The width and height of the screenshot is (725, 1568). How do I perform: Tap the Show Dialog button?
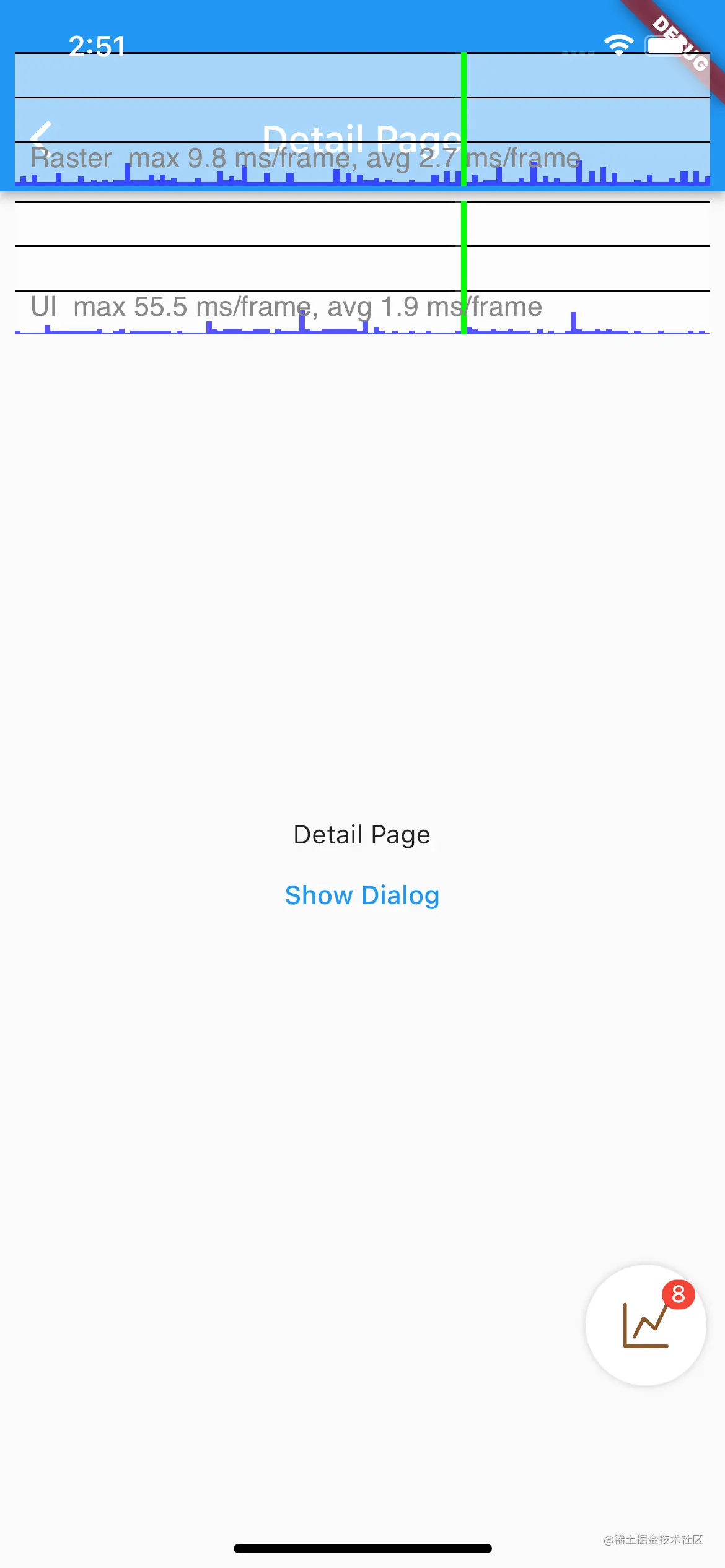coord(362,895)
